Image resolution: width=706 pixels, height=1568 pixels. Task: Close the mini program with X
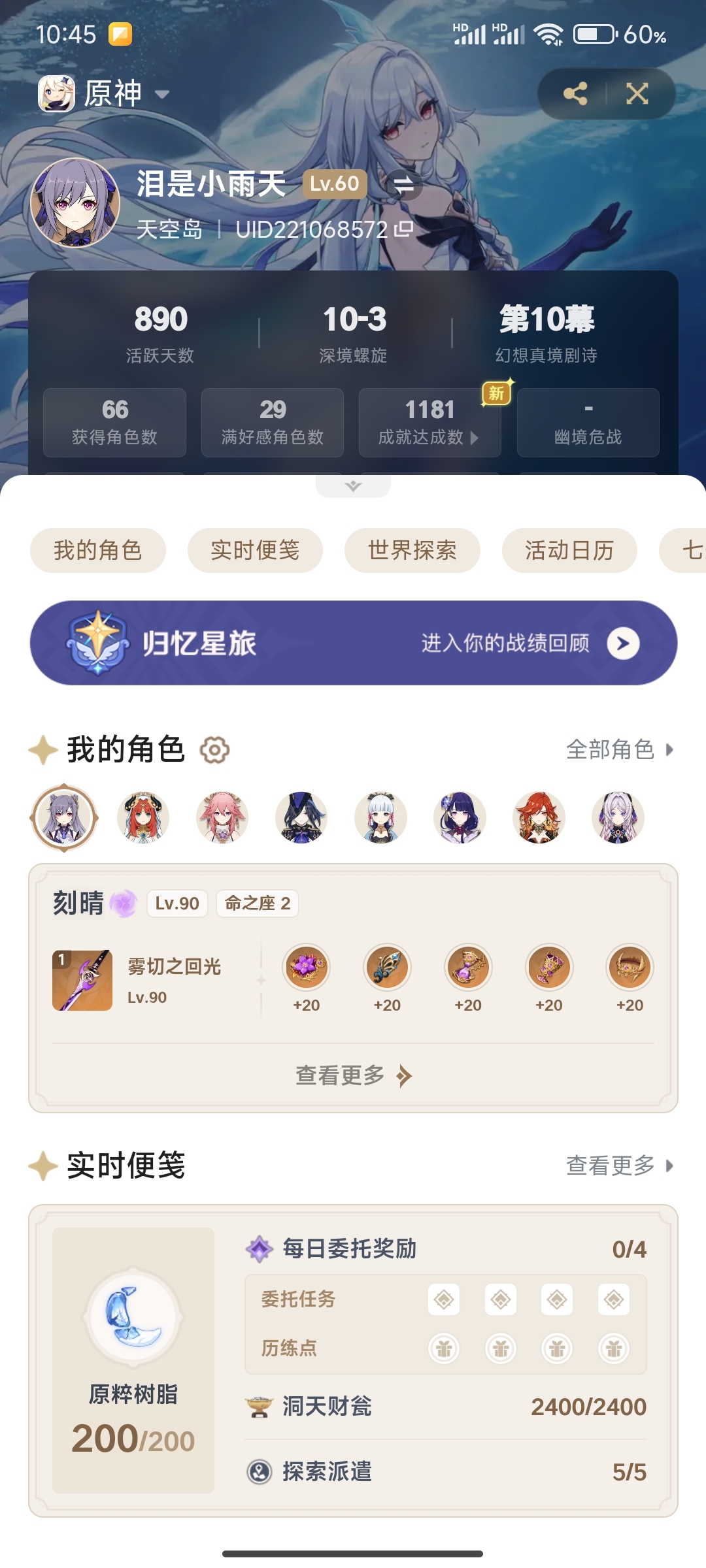637,93
